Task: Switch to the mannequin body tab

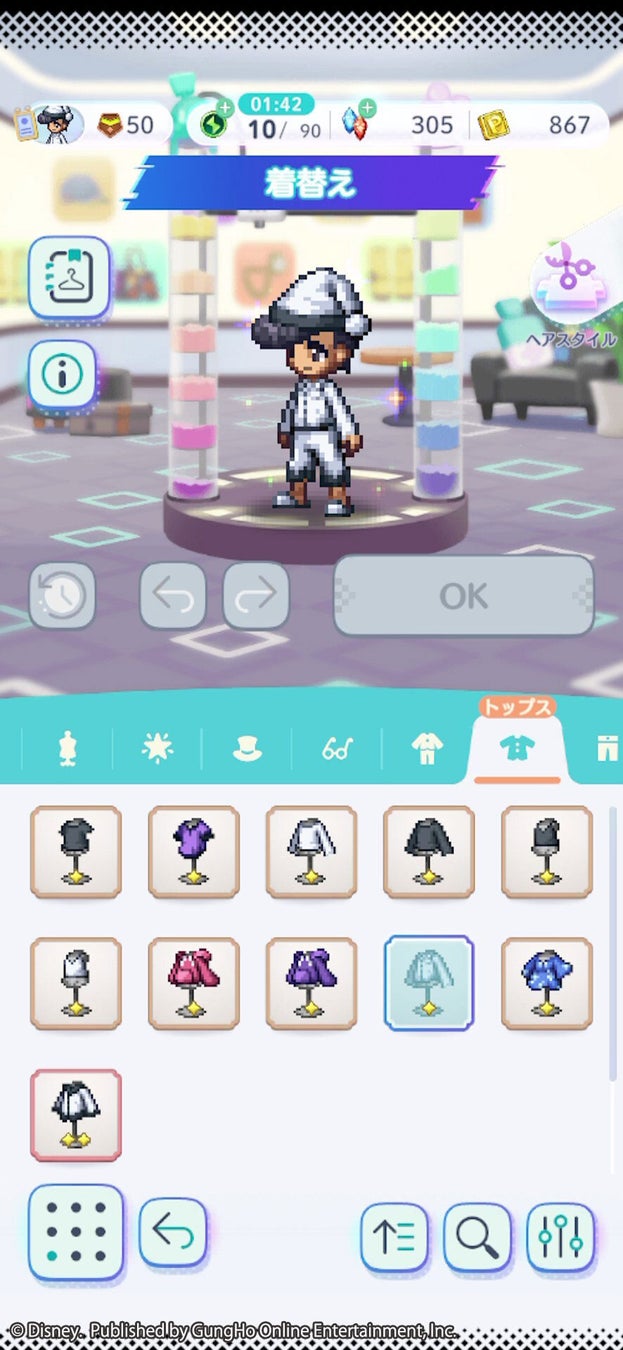Action: coord(69,749)
